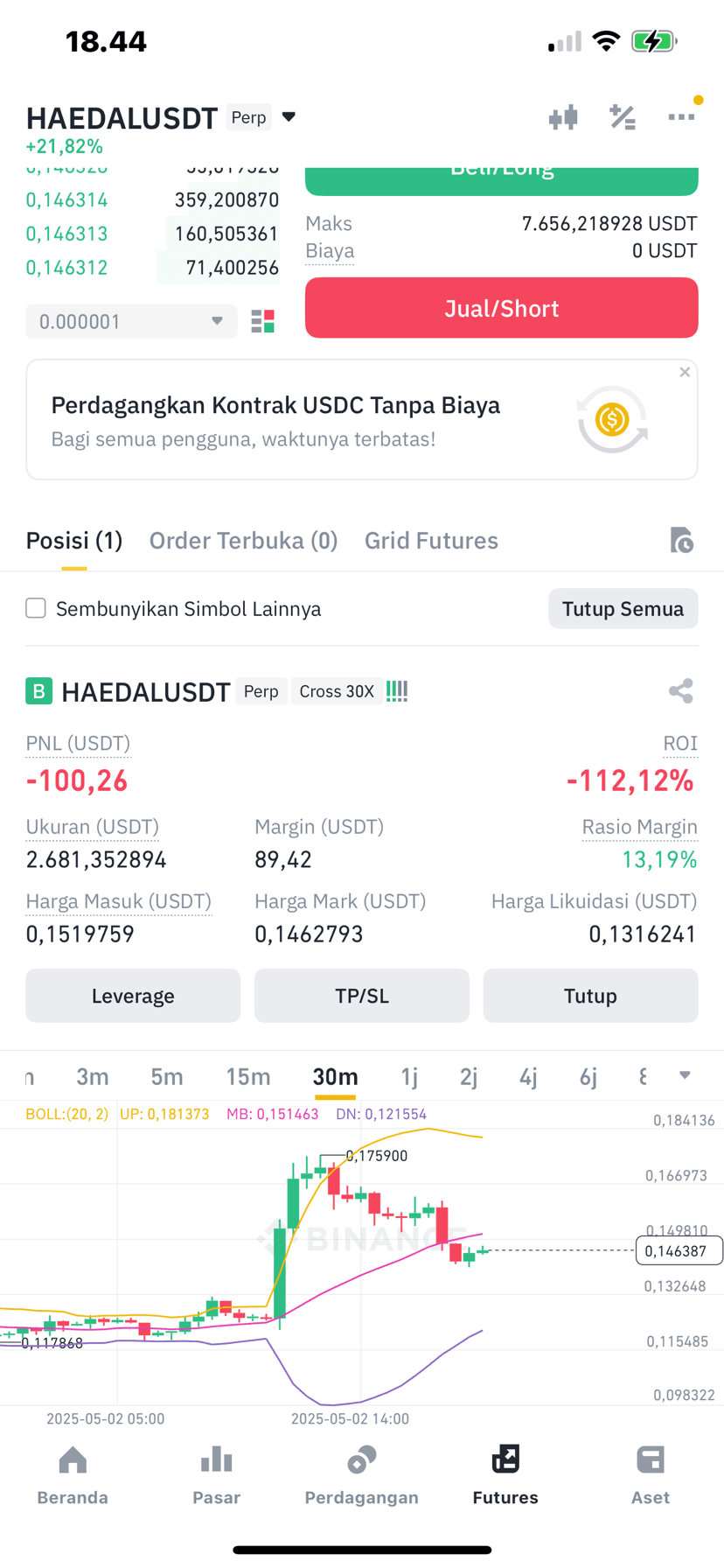This screenshot has width=724, height=1568.
Task: Open the Leverage setting for position
Action: pos(133,996)
